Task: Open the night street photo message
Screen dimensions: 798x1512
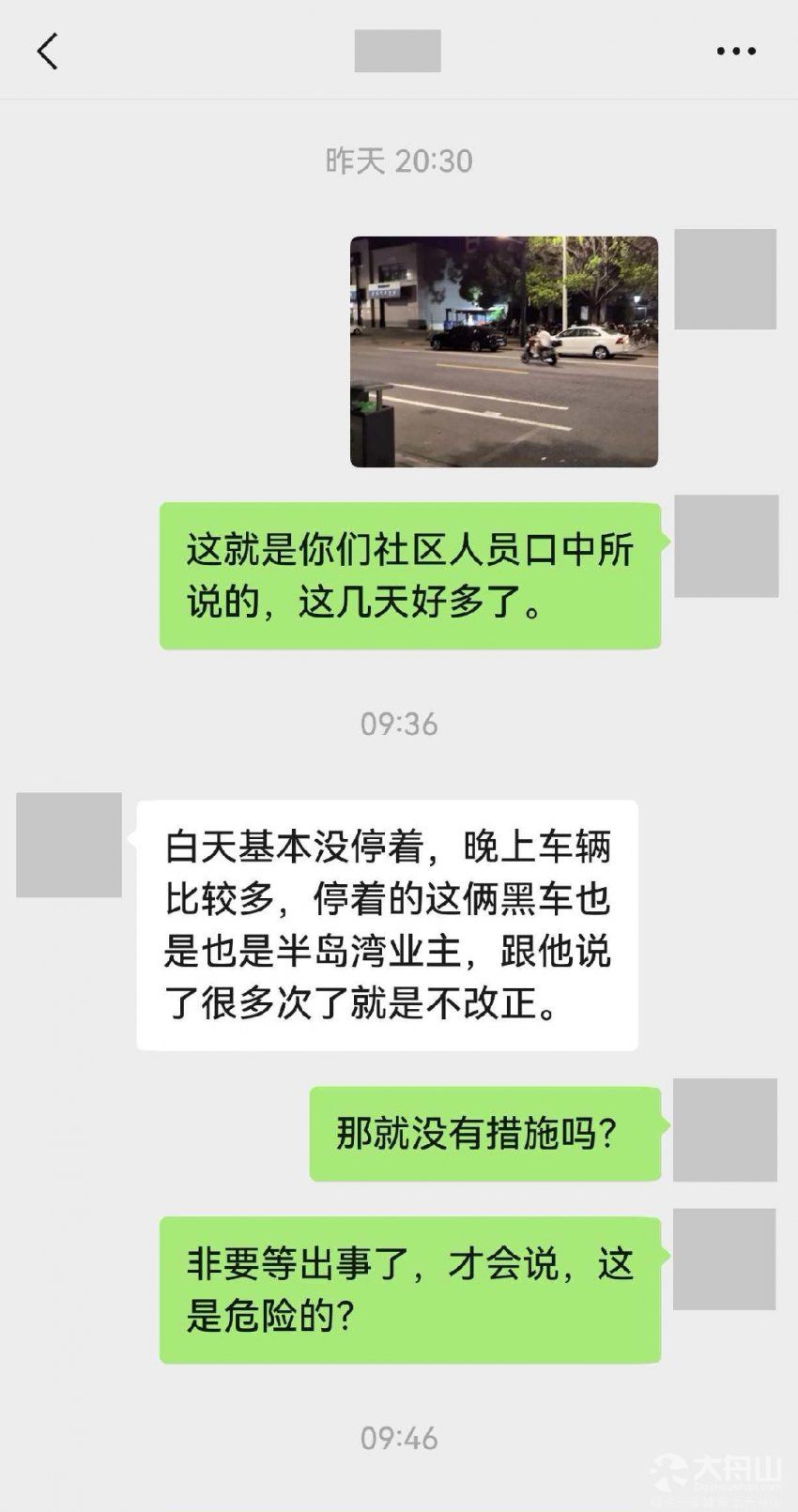Action: [503, 352]
